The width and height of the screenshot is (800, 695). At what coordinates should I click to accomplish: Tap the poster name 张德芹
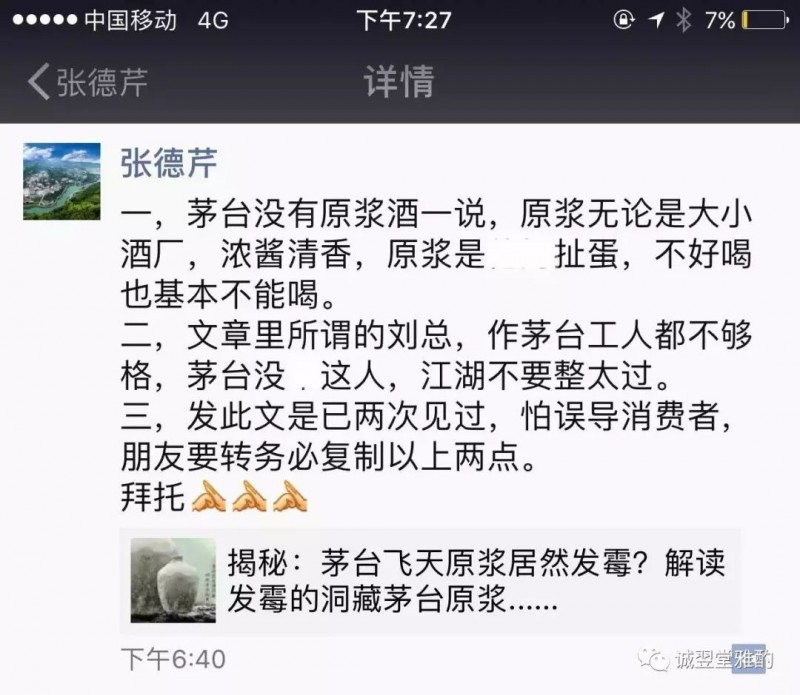168,162
